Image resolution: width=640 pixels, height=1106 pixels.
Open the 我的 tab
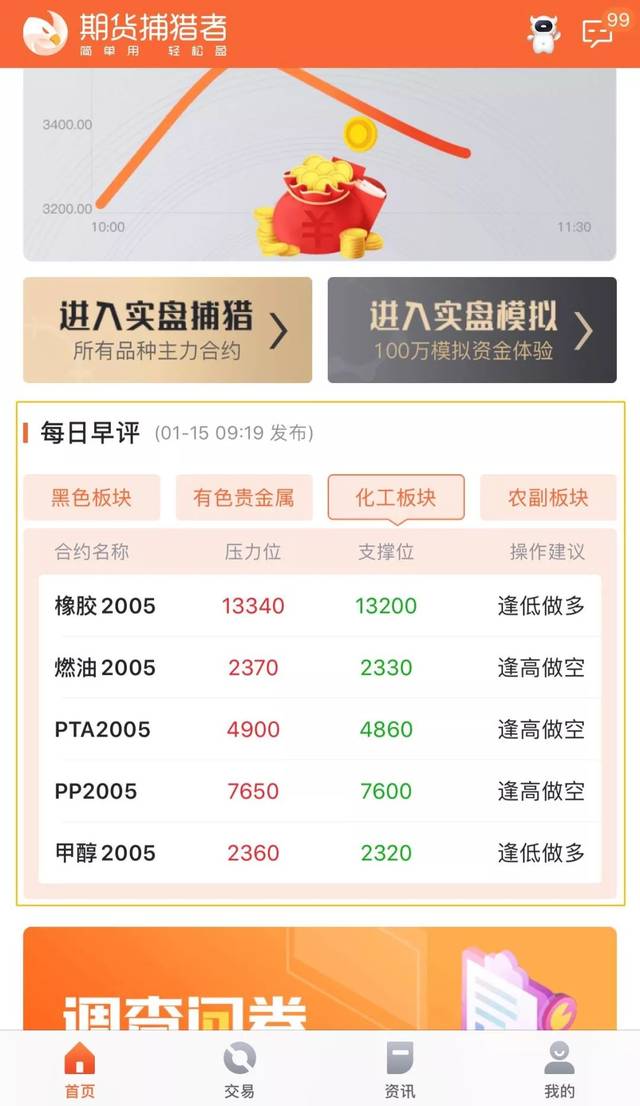(560, 1069)
